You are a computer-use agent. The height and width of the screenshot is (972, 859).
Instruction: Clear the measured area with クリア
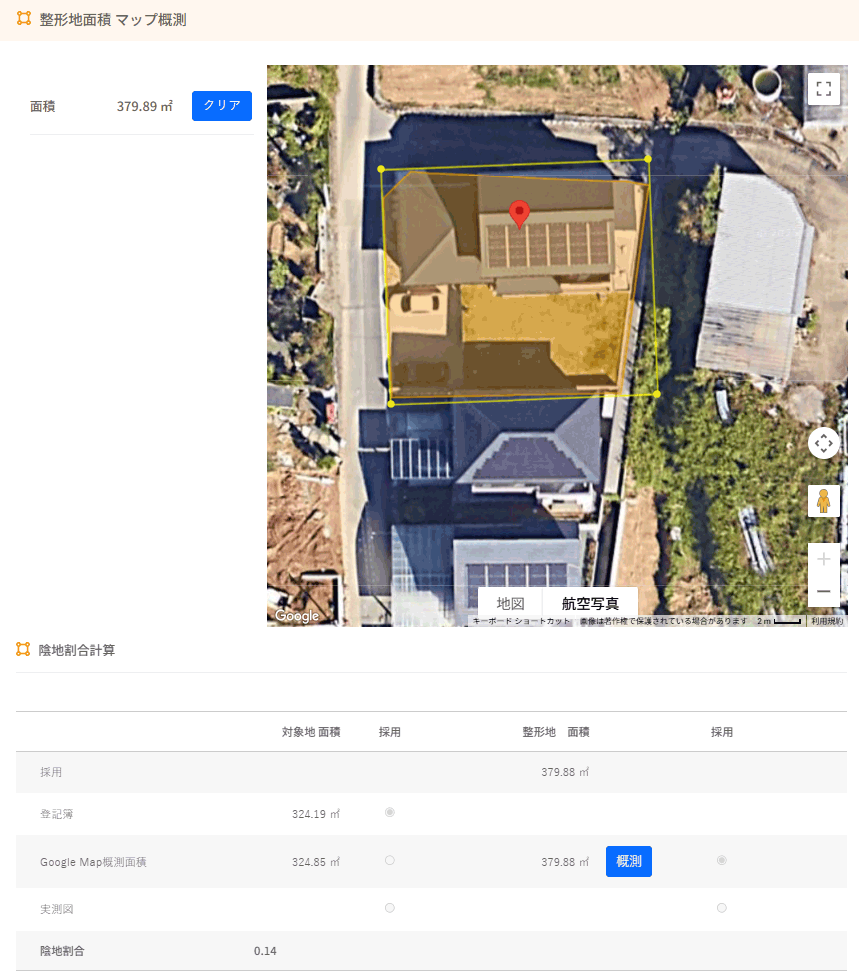[x=221, y=105]
